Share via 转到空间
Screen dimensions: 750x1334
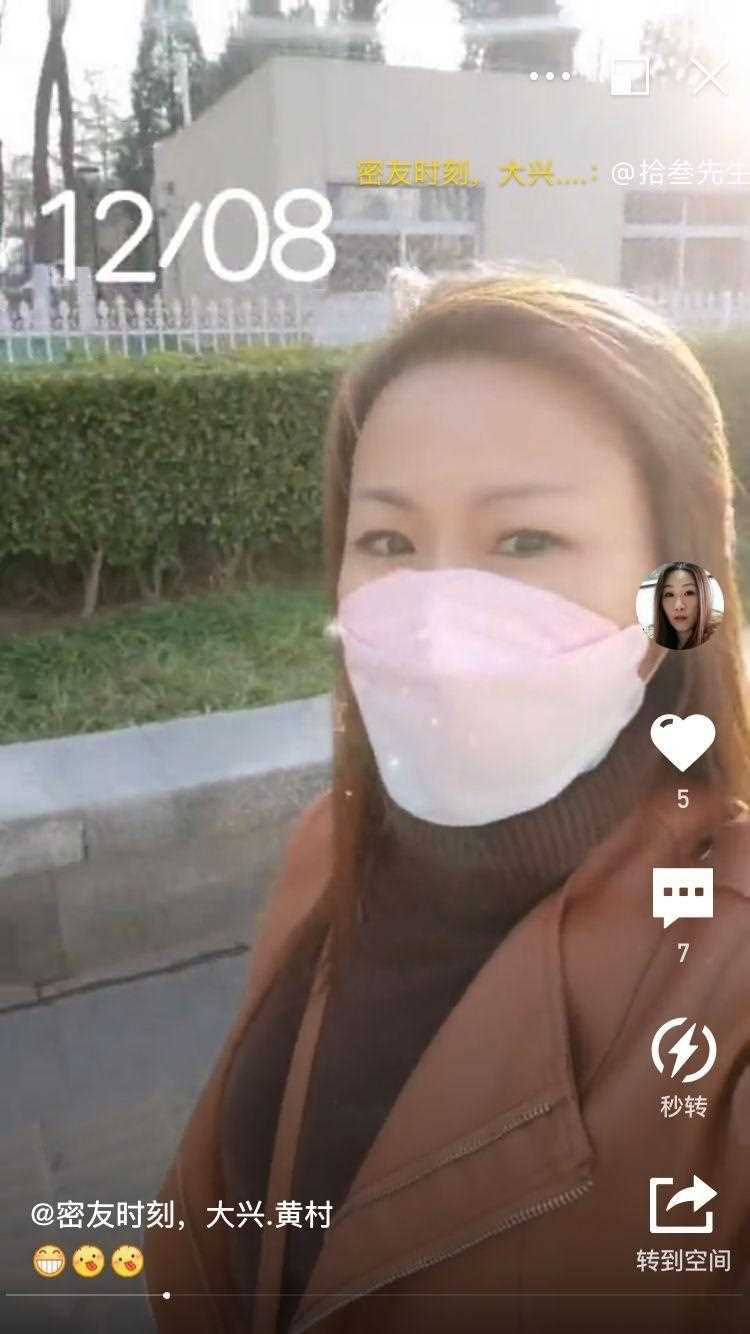[683, 1206]
